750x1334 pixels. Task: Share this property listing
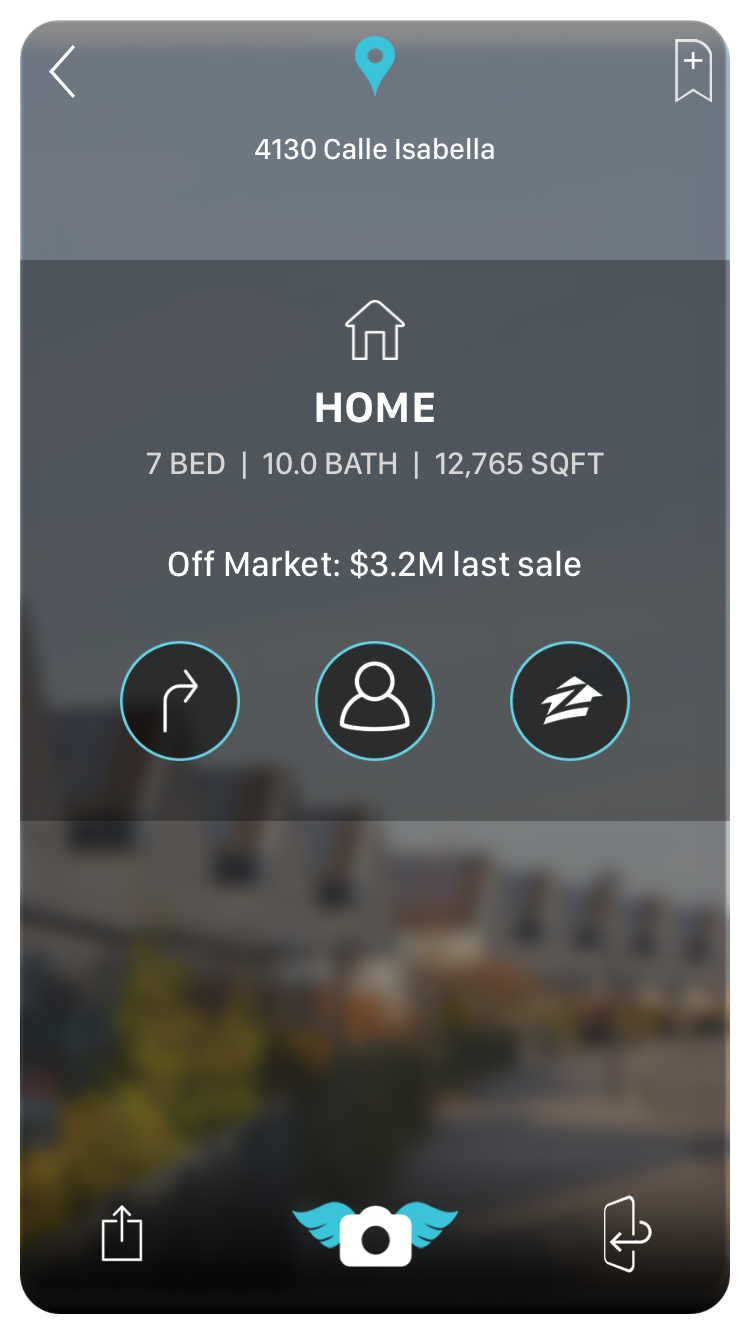(122, 1233)
